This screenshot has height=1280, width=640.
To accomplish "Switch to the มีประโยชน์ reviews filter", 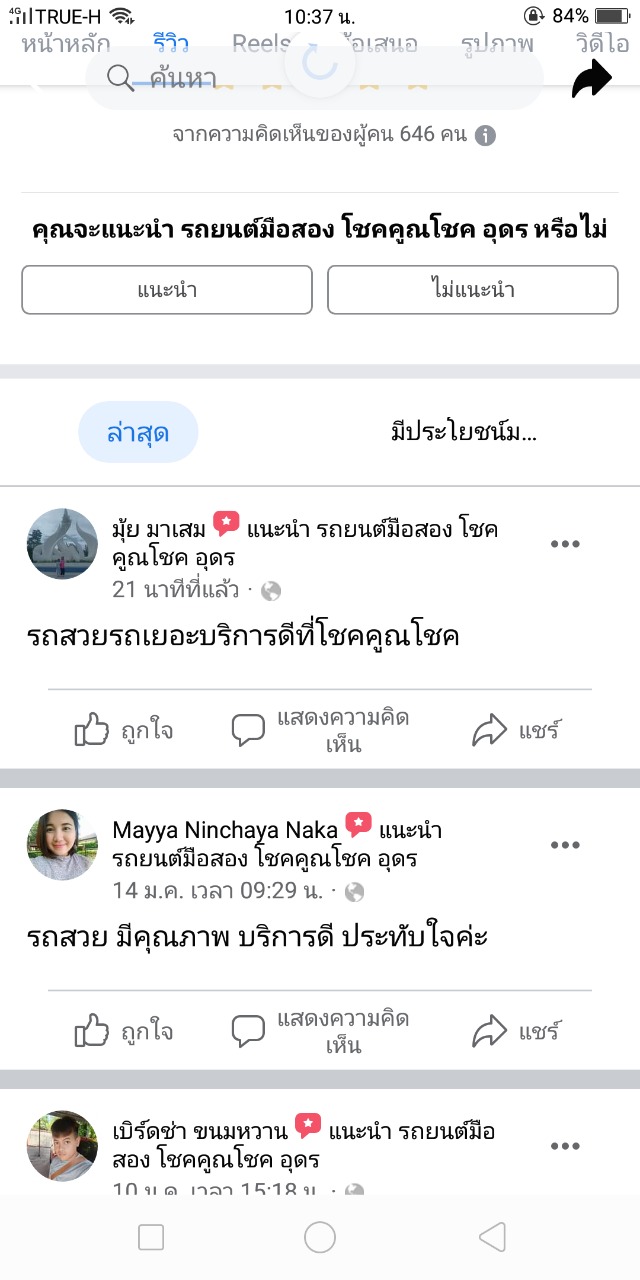I will [464, 433].
